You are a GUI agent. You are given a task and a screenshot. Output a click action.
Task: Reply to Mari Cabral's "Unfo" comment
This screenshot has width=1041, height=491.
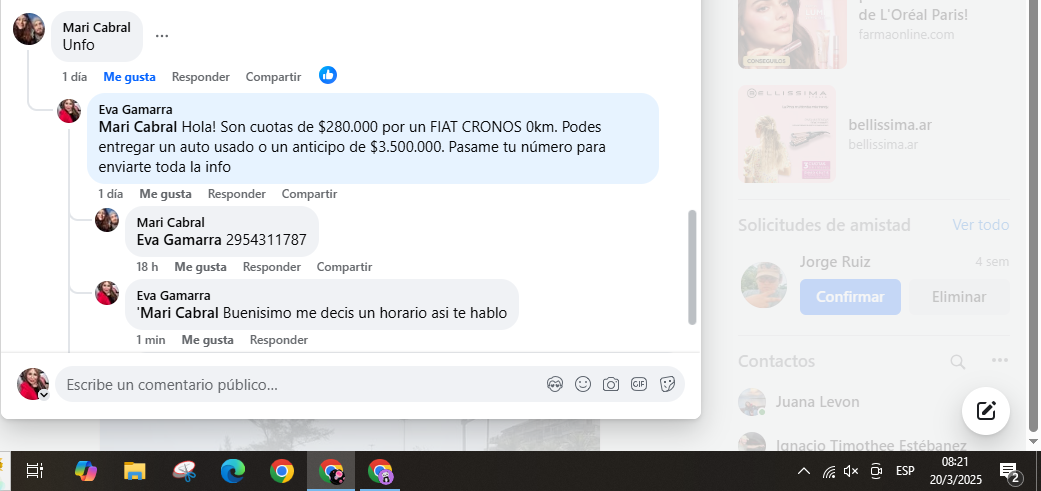coord(200,77)
